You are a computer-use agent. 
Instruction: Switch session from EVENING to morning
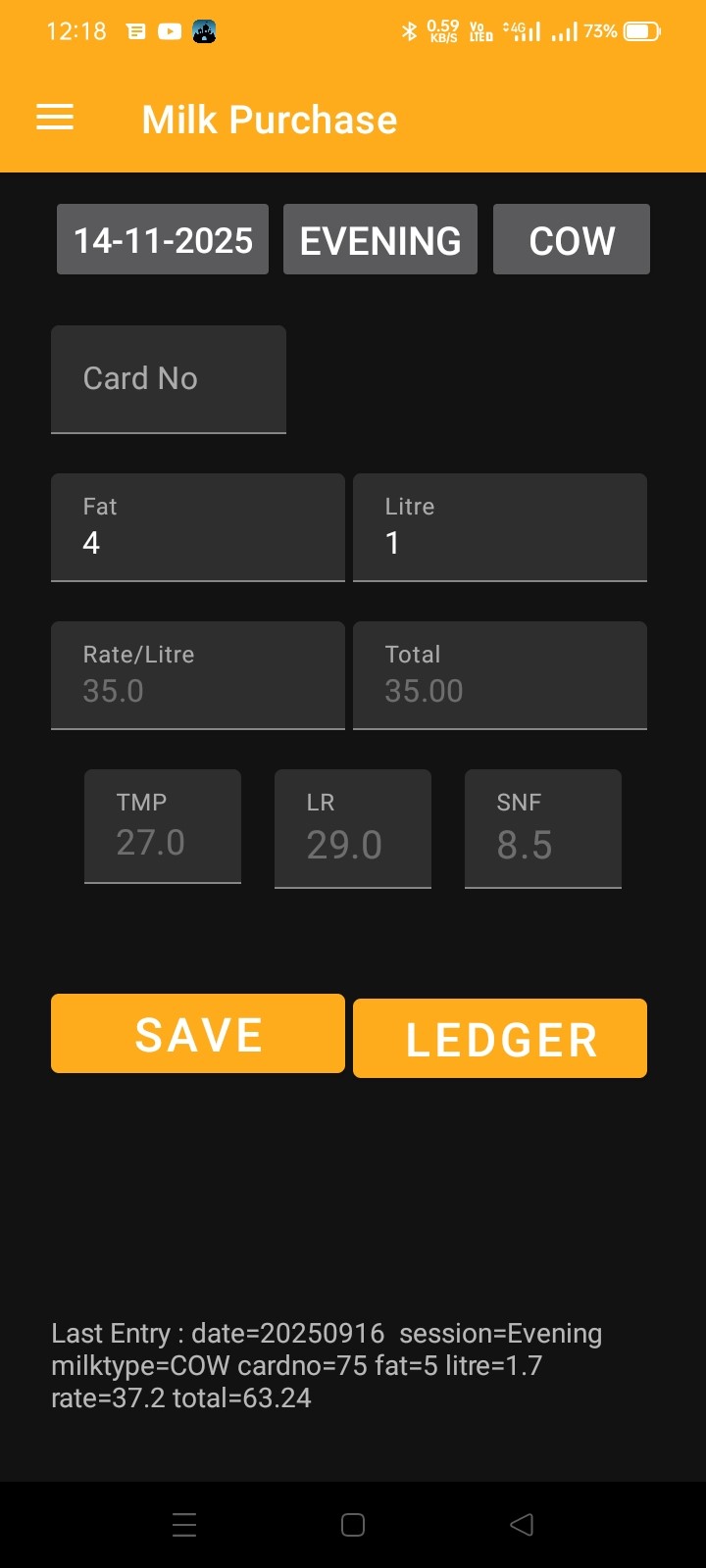[379, 239]
